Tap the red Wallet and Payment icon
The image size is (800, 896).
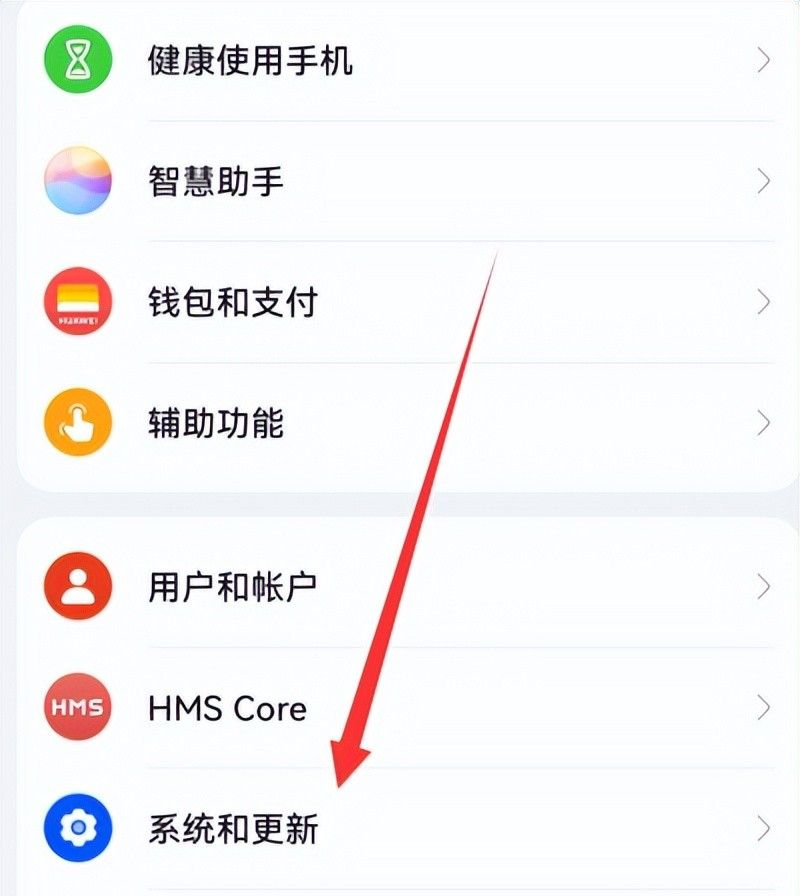tap(76, 301)
